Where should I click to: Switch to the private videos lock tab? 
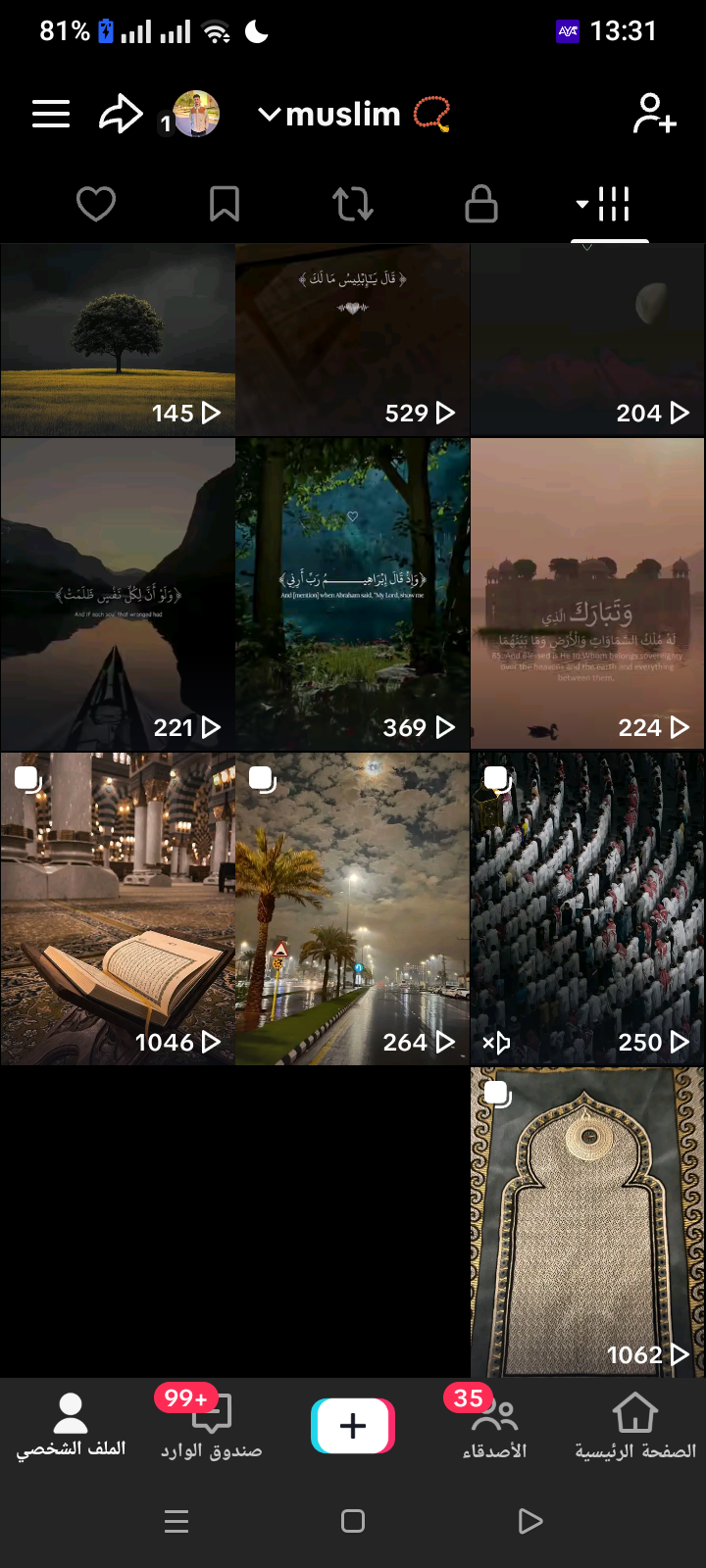click(481, 204)
